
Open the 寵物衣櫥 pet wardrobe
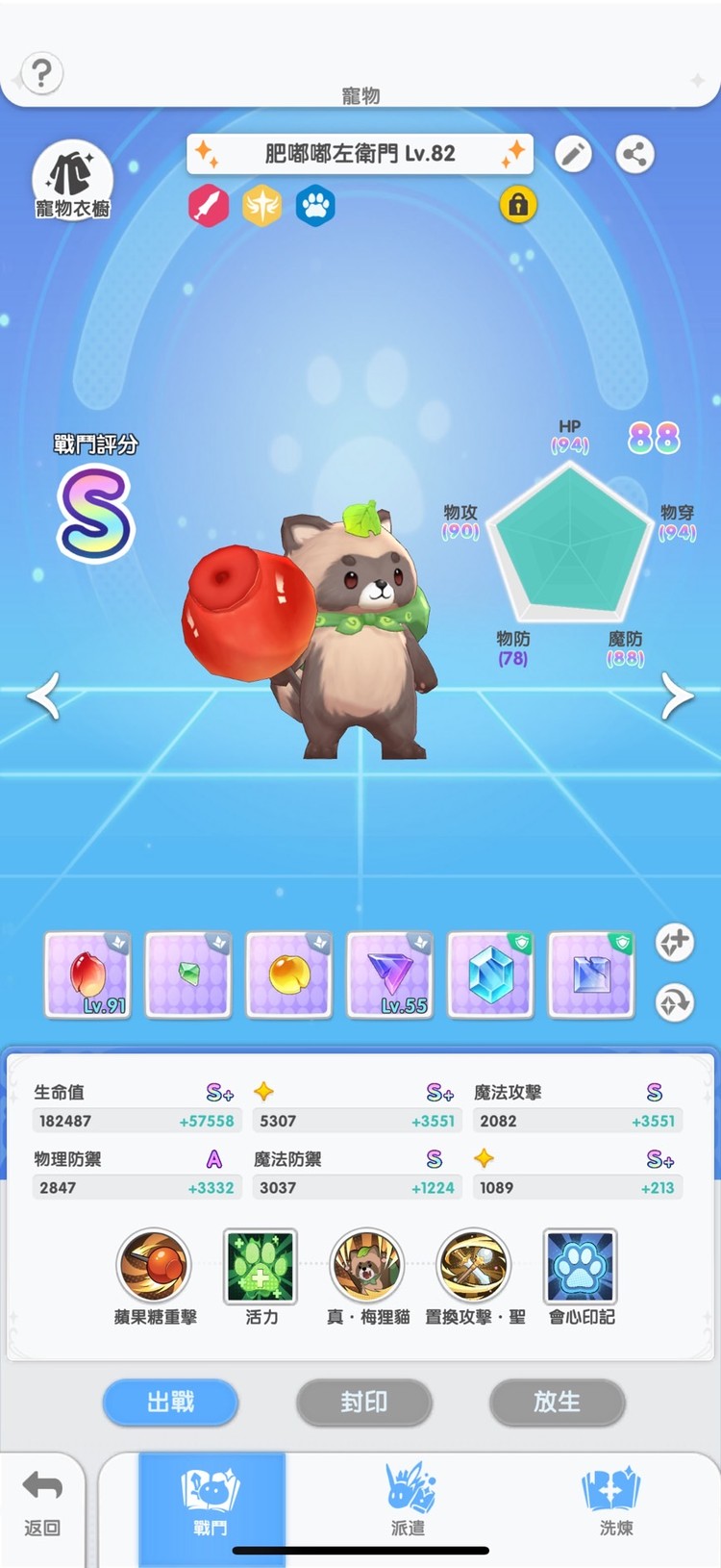click(73, 180)
